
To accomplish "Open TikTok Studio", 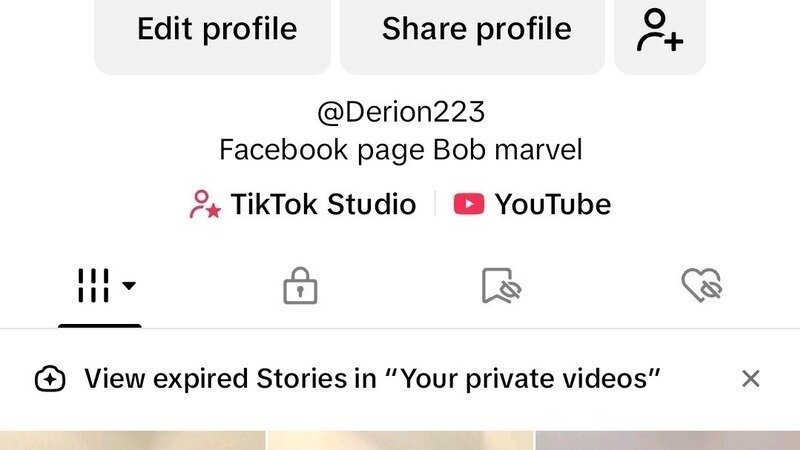I will pyautogui.click(x=303, y=205).
